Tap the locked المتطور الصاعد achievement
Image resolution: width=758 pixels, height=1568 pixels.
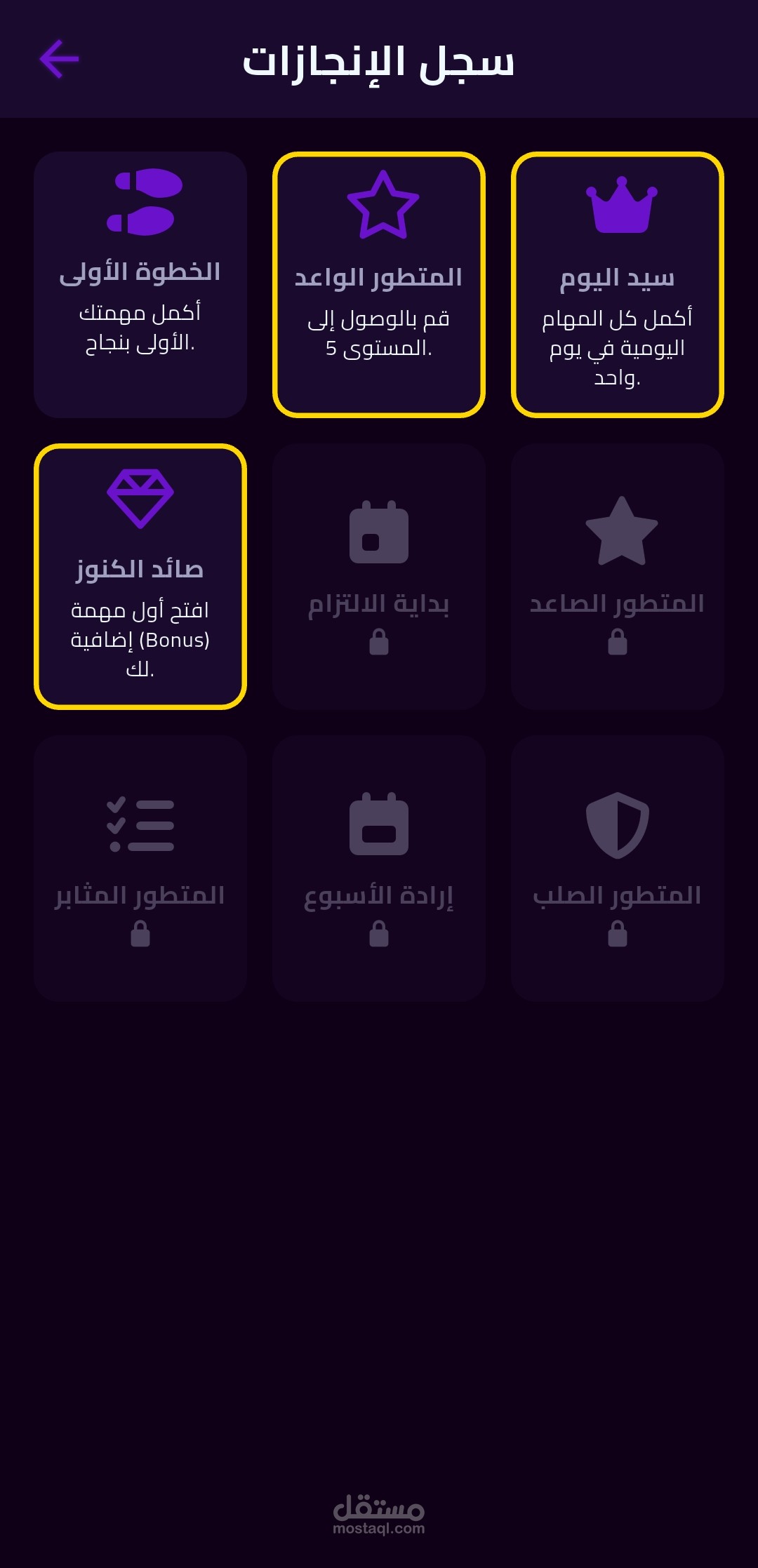pyautogui.click(x=618, y=577)
